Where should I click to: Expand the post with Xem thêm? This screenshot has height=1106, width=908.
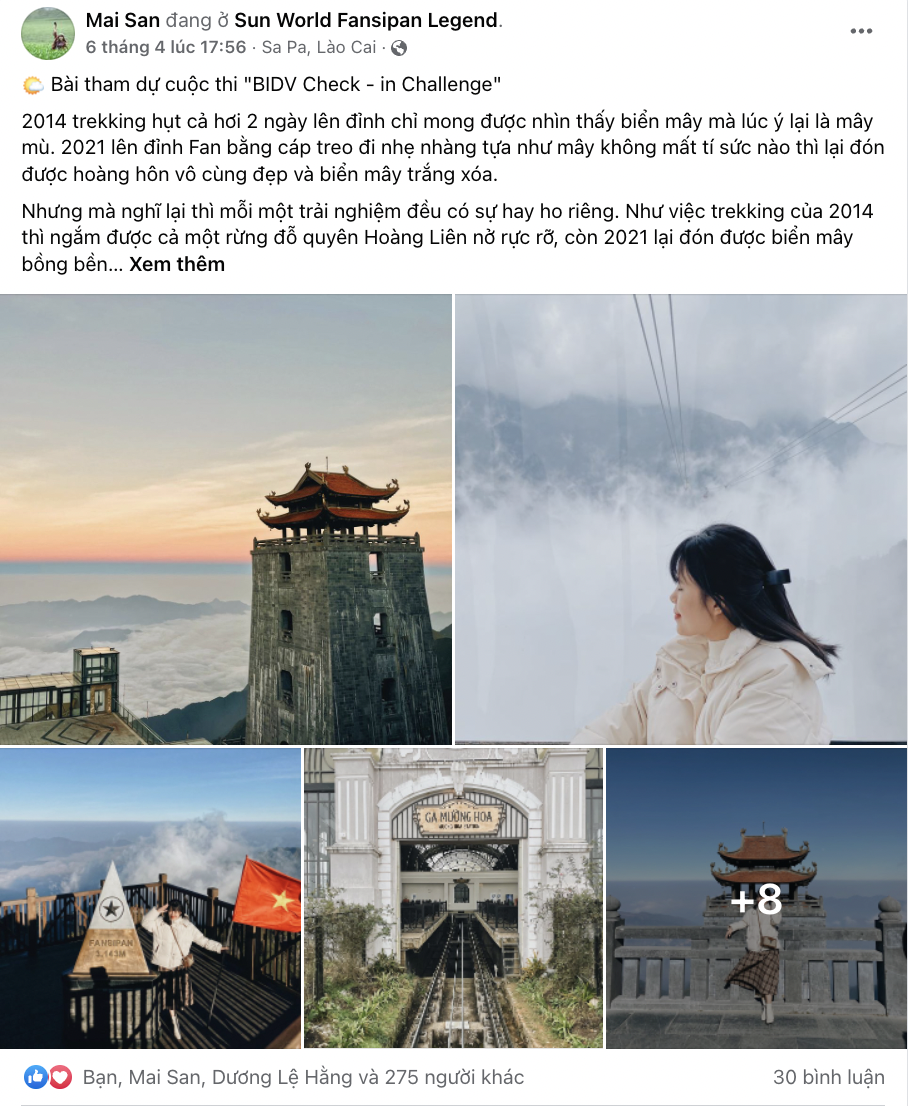(x=177, y=264)
